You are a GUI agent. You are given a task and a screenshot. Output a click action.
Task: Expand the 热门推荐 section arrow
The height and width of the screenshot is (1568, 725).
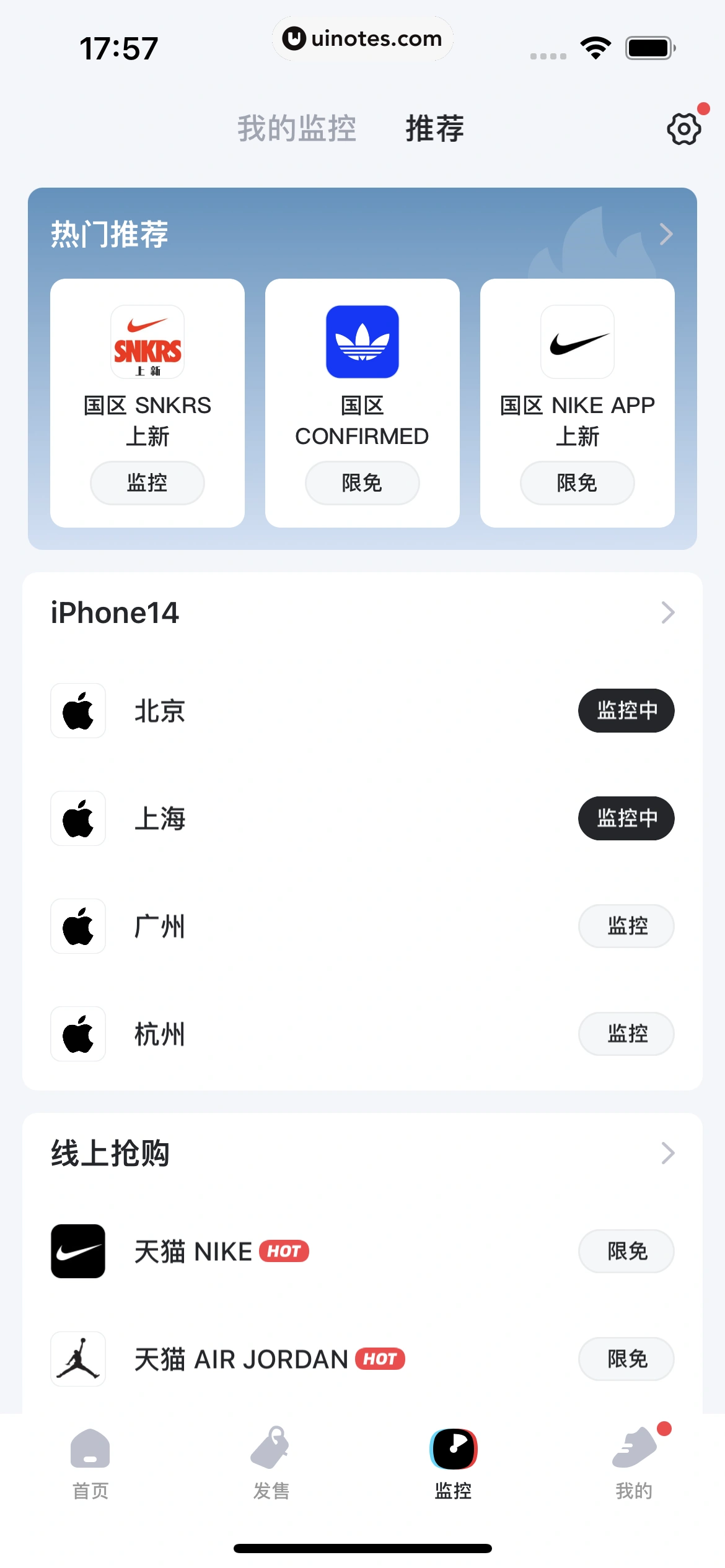pos(666,234)
